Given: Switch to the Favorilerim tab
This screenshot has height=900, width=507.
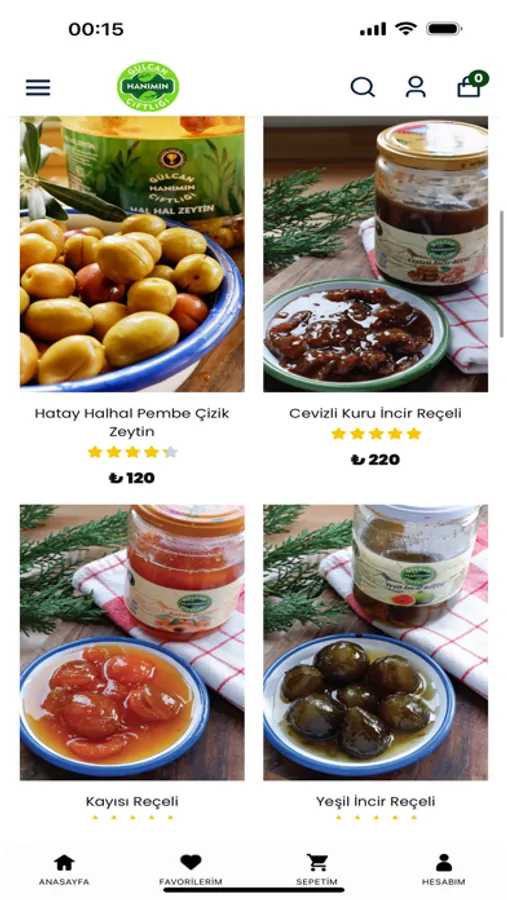Looking at the screenshot, I should tap(191, 870).
